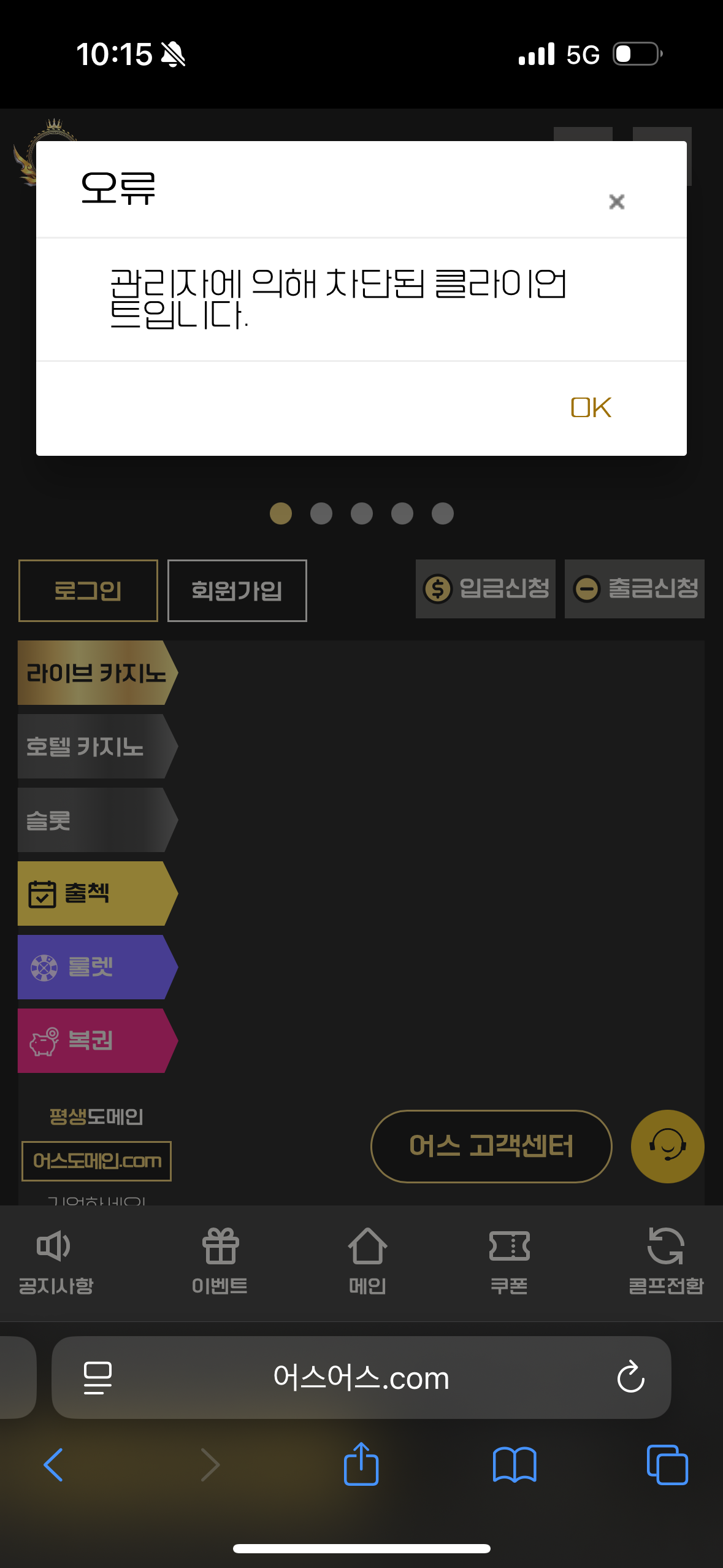Open Safari bookmarks
The height and width of the screenshot is (1568, 723).
click(514, 1465)
